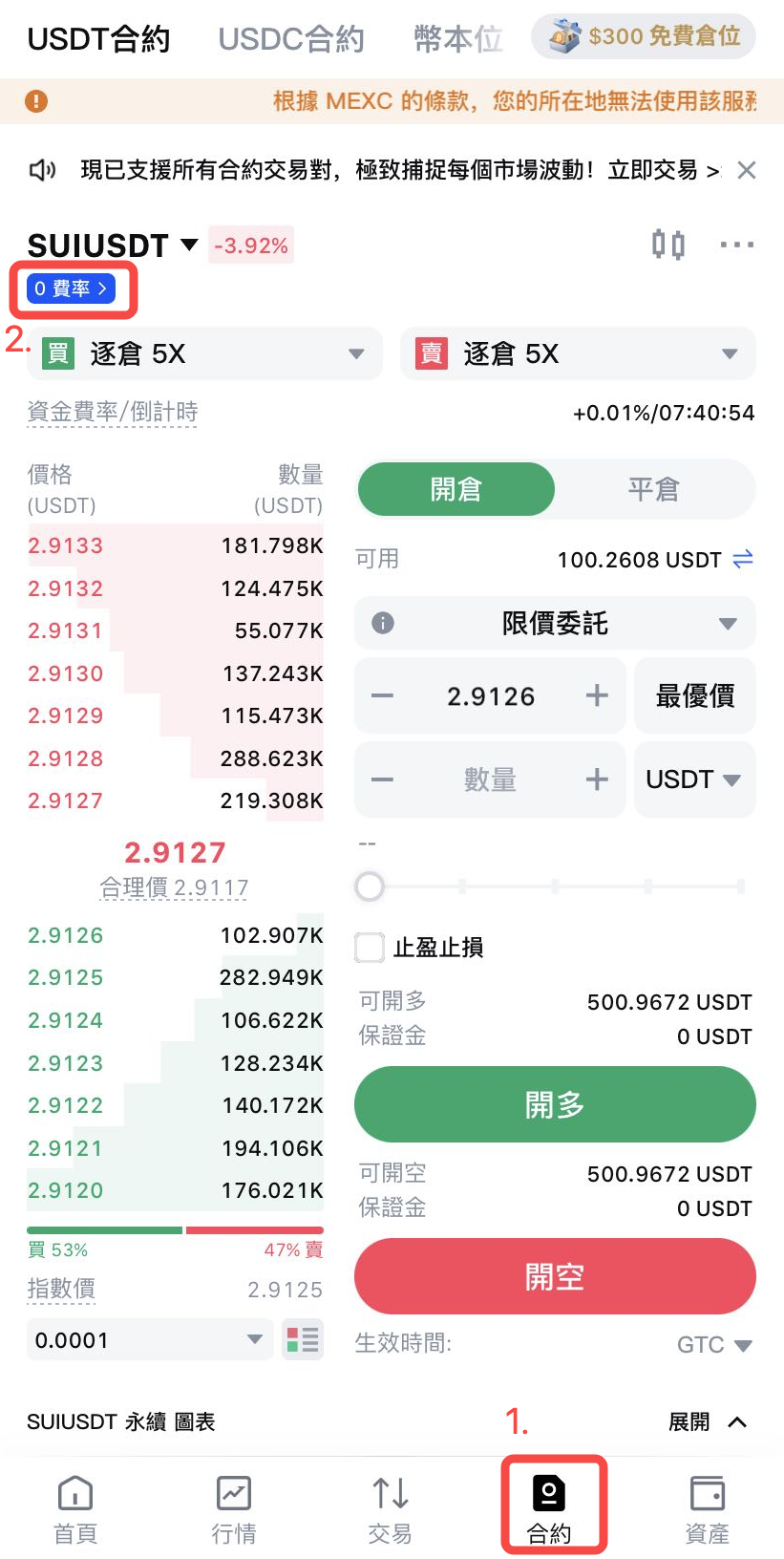This screenshot has width=784, height=1559.
Task: Open the three-dot overflow menu
Action: [736, 245]
